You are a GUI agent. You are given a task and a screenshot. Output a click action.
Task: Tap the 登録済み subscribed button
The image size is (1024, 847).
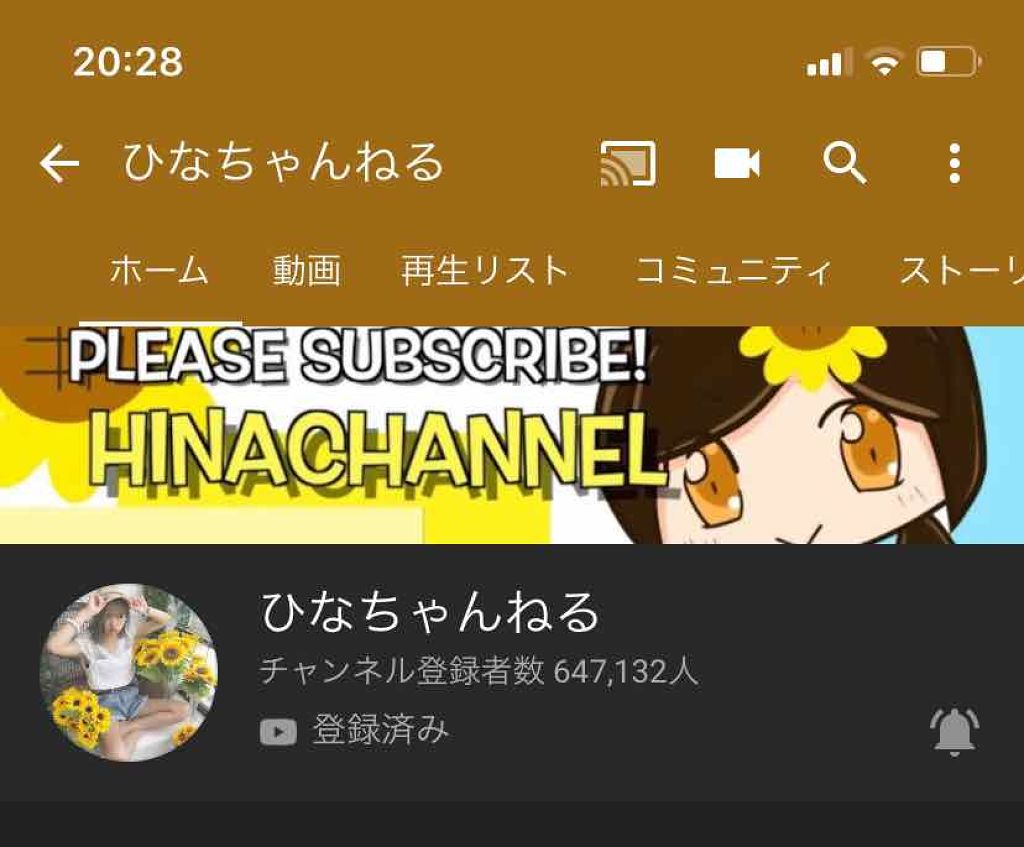tap(356, 731)
